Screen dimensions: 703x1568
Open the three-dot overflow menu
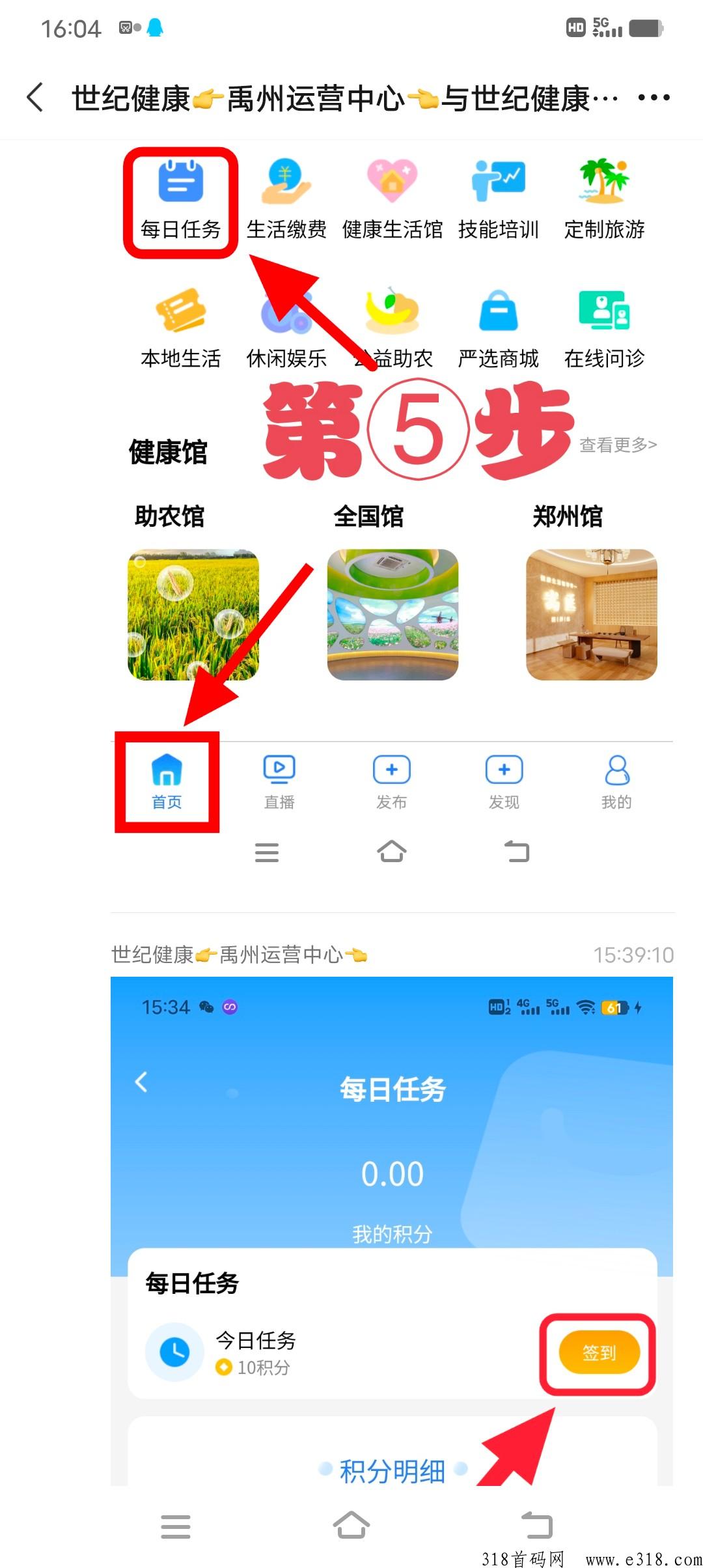[654, 98]
